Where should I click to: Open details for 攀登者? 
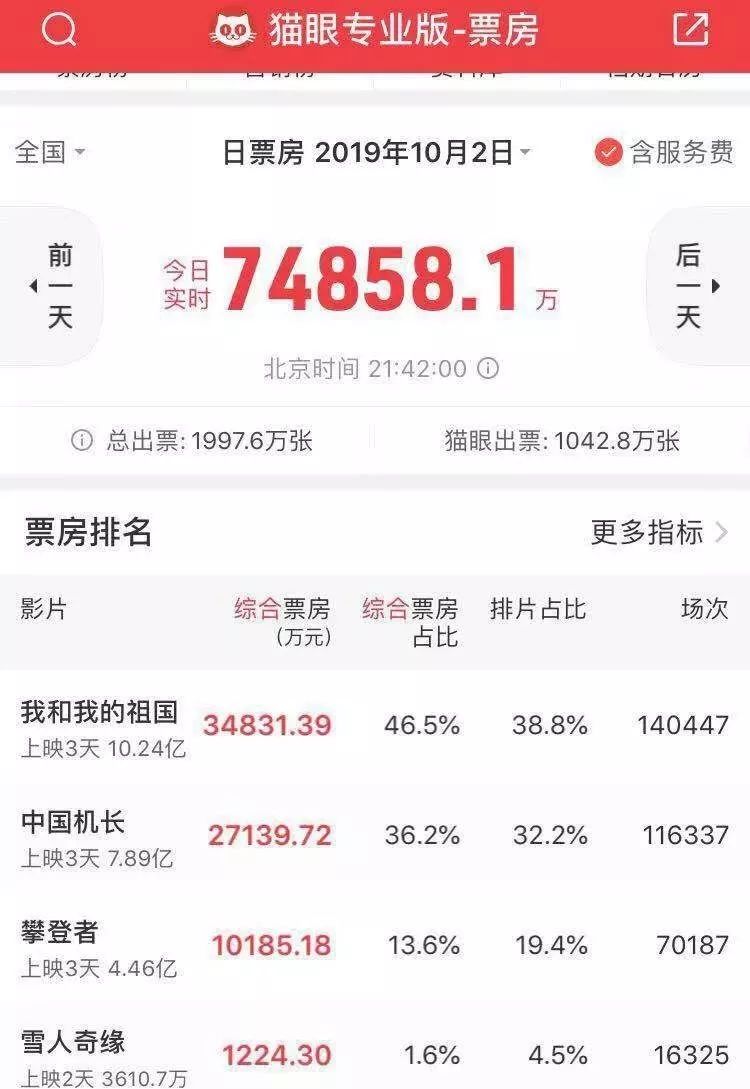[x=375, y=947]
